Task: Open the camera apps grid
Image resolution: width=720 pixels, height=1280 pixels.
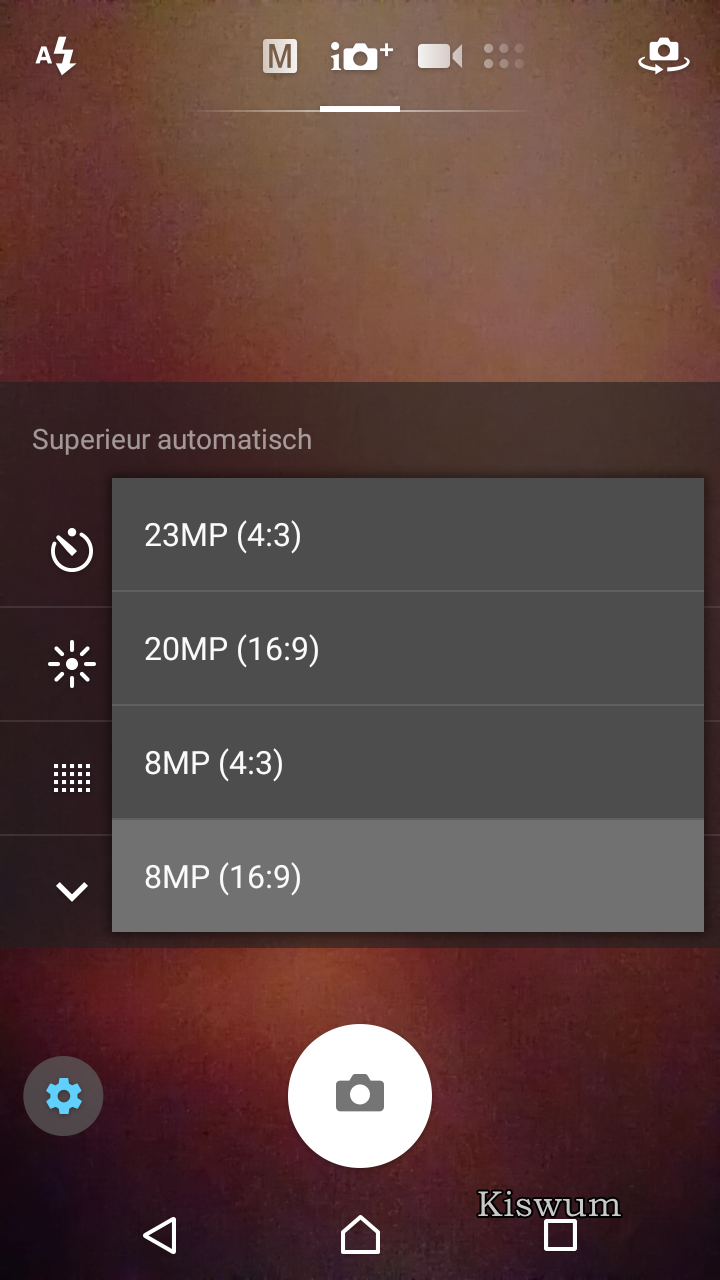Action: 504,57
